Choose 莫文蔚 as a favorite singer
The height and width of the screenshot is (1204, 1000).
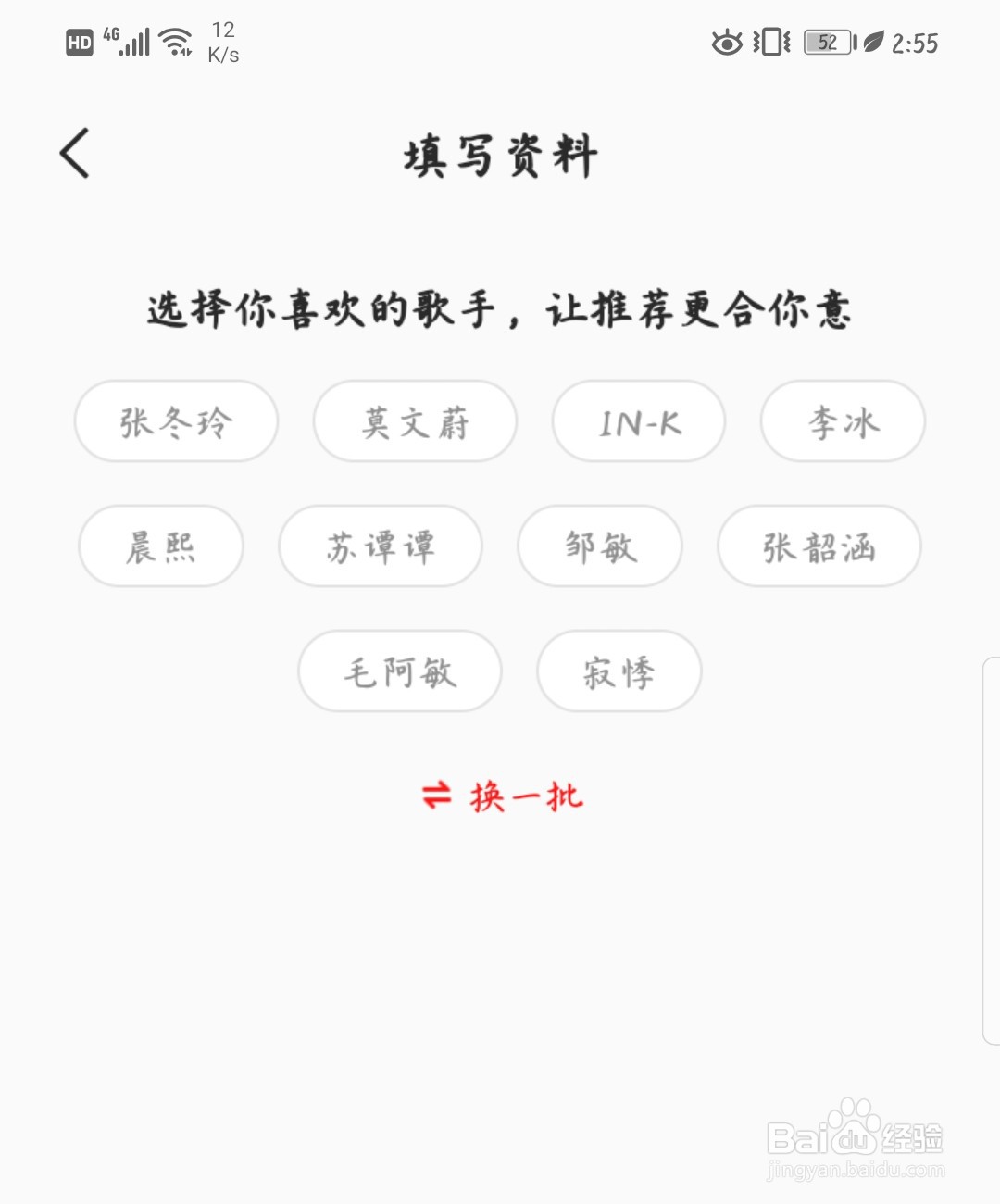tap(415, 421)
